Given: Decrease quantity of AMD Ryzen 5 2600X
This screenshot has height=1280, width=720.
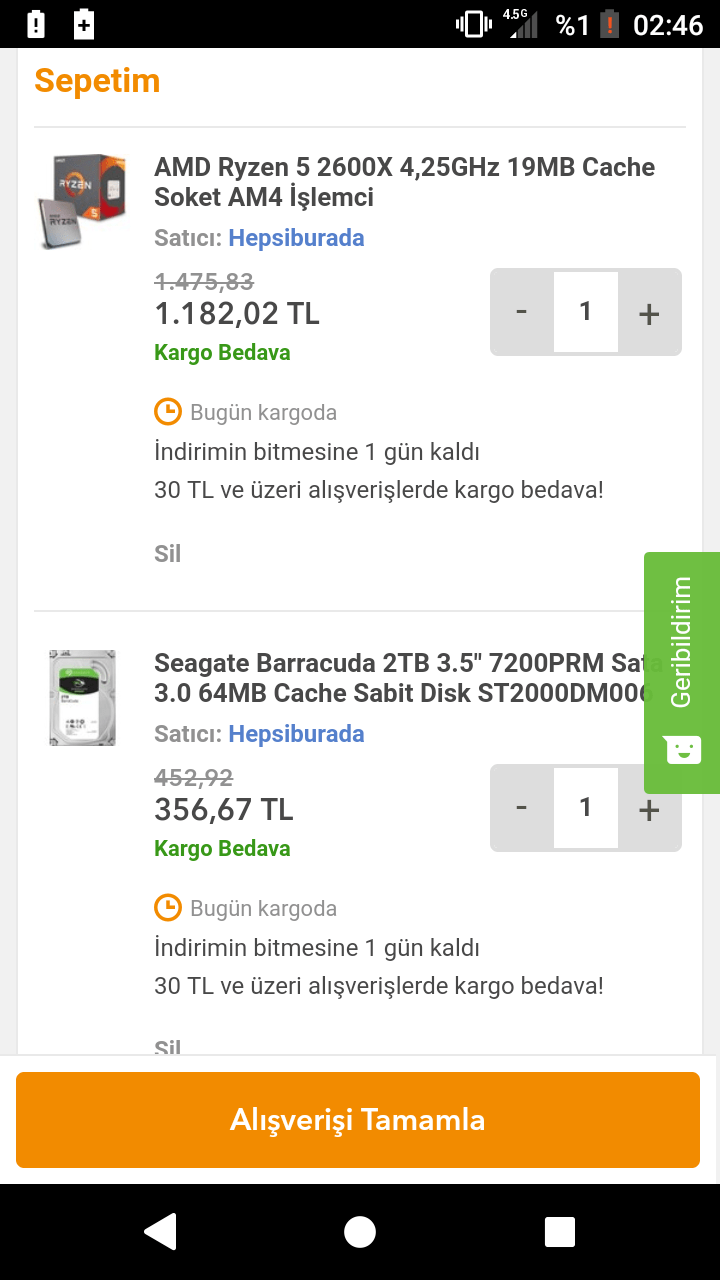Looking at the screenshot, I should (x=521, y=312).
